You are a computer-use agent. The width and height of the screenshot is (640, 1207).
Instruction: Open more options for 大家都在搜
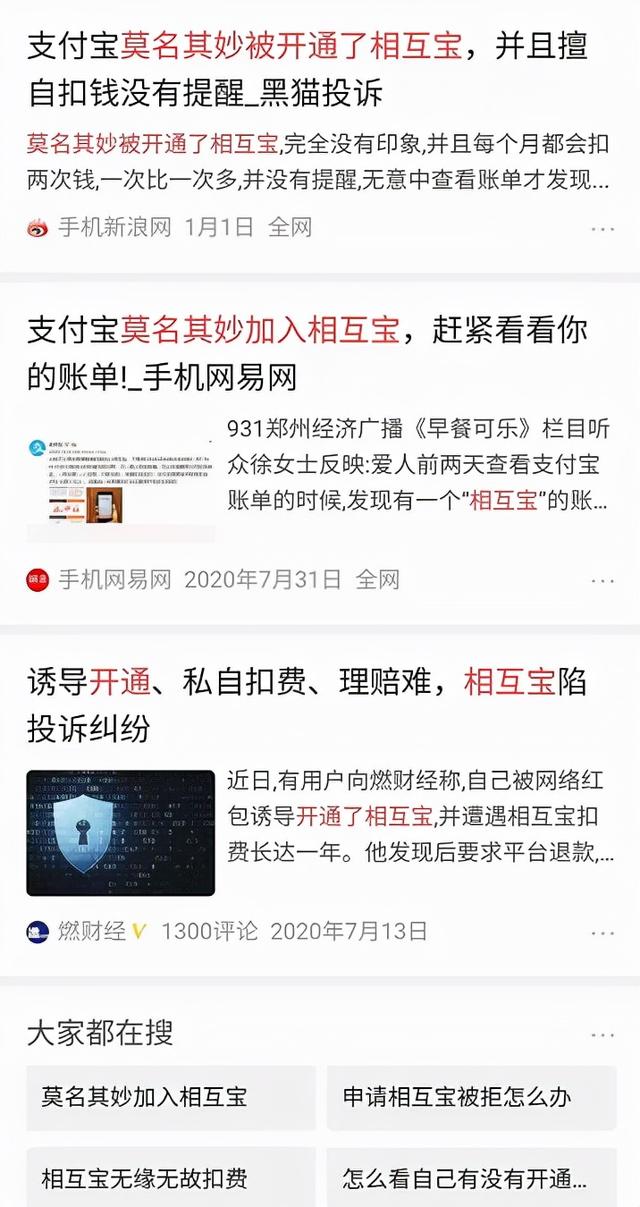(602, 1034)
